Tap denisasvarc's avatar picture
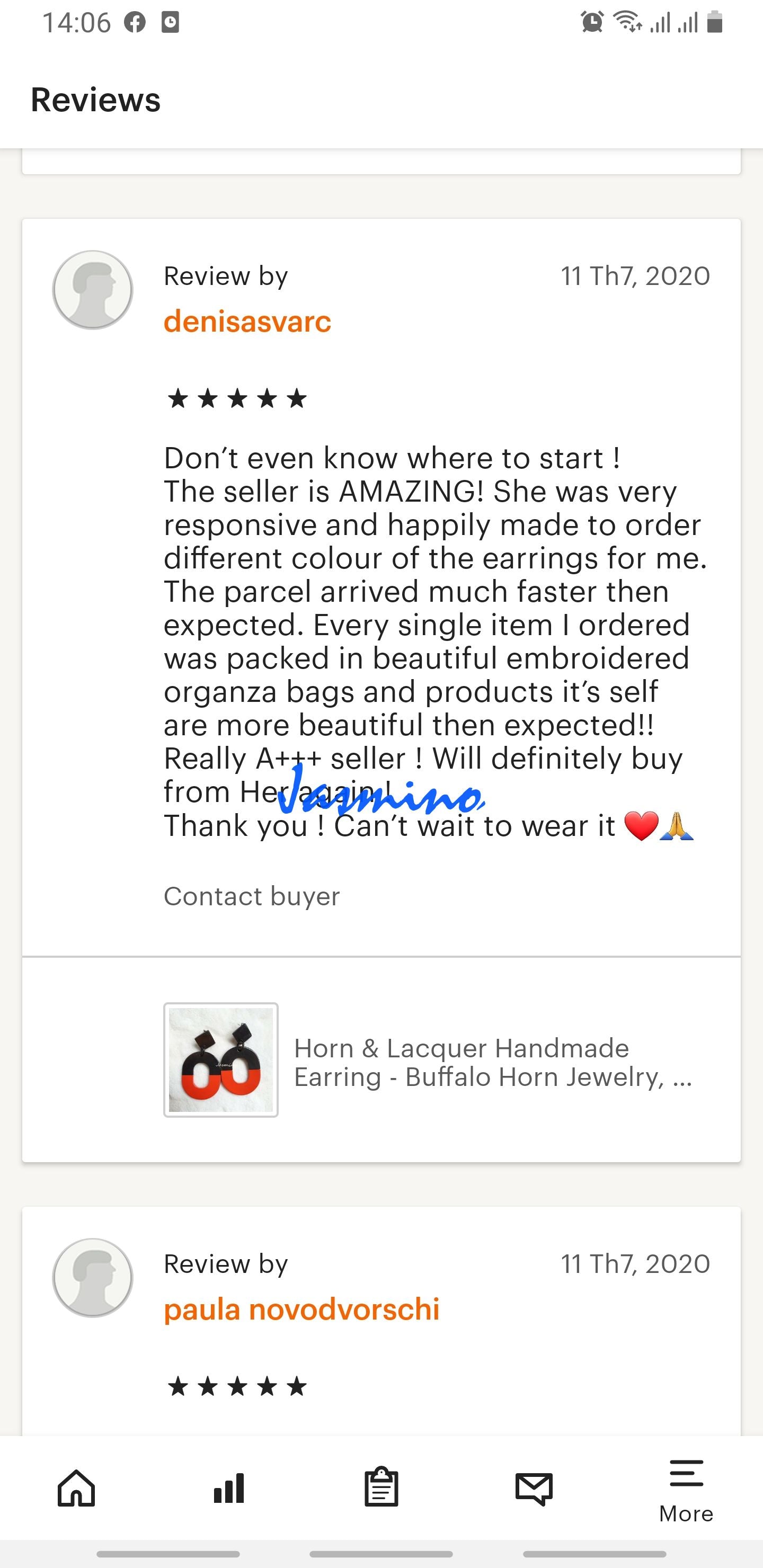The image size is (763, 1568). tap(93, 290)
